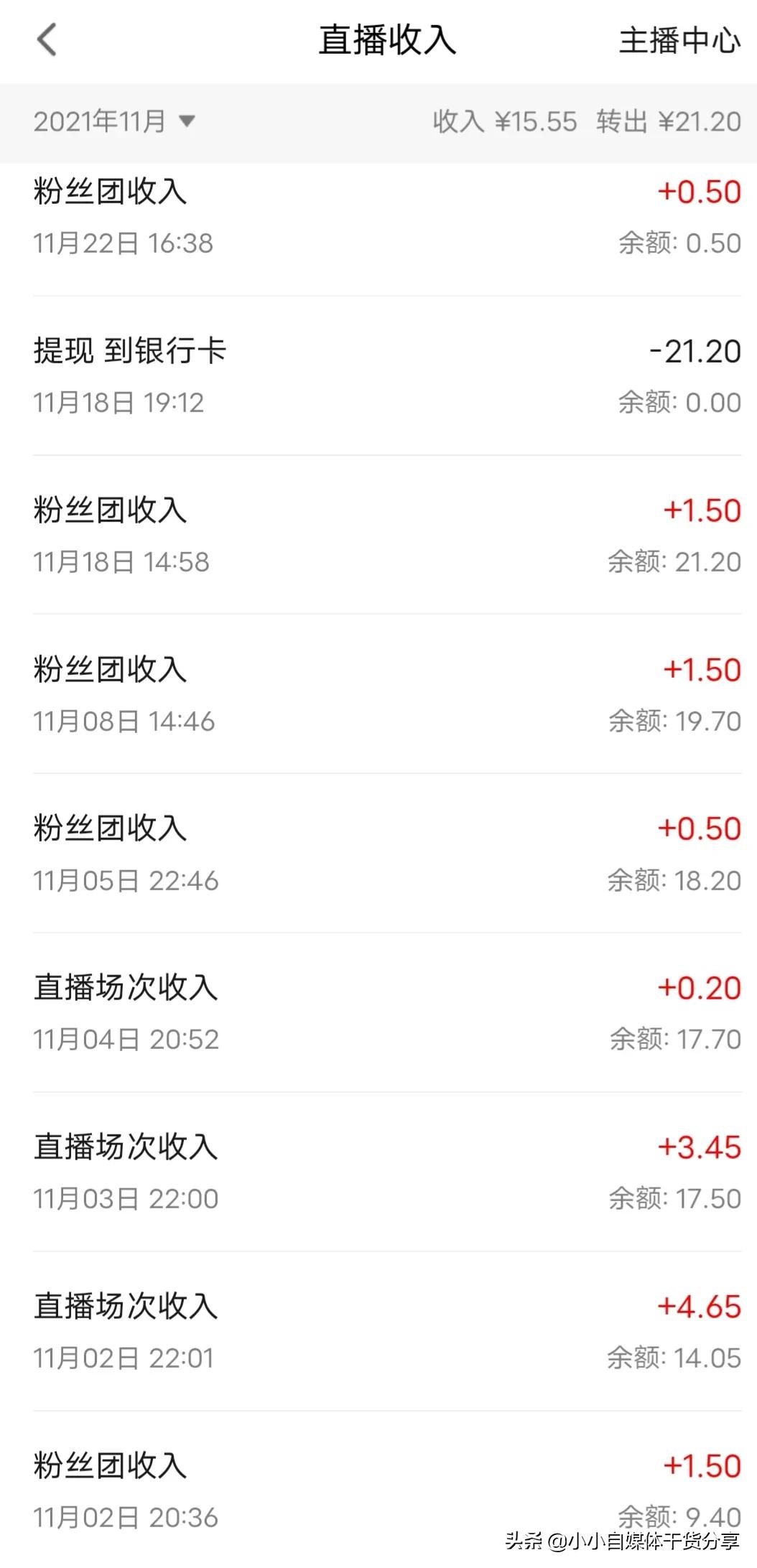Check the 转出 ¥21.20 transfer-out amount

click(x=668, y=121)
